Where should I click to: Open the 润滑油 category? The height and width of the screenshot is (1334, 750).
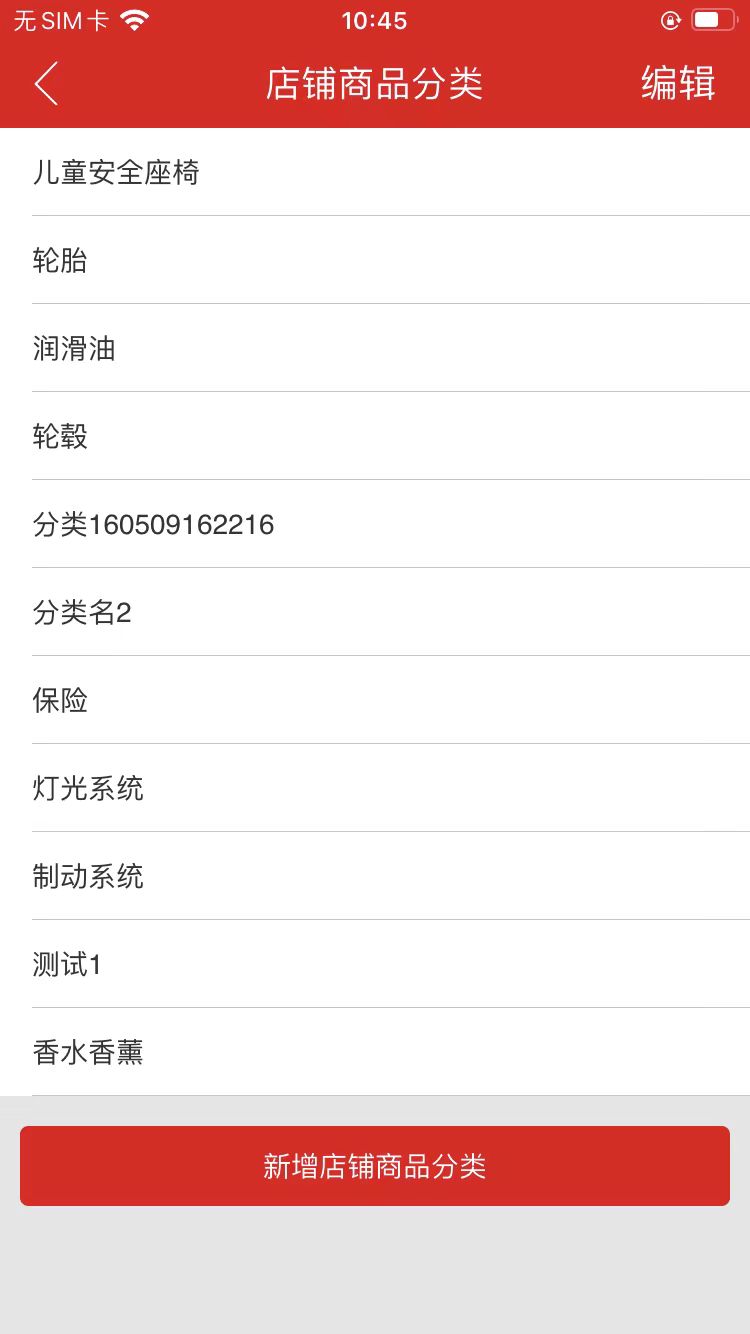74,348
